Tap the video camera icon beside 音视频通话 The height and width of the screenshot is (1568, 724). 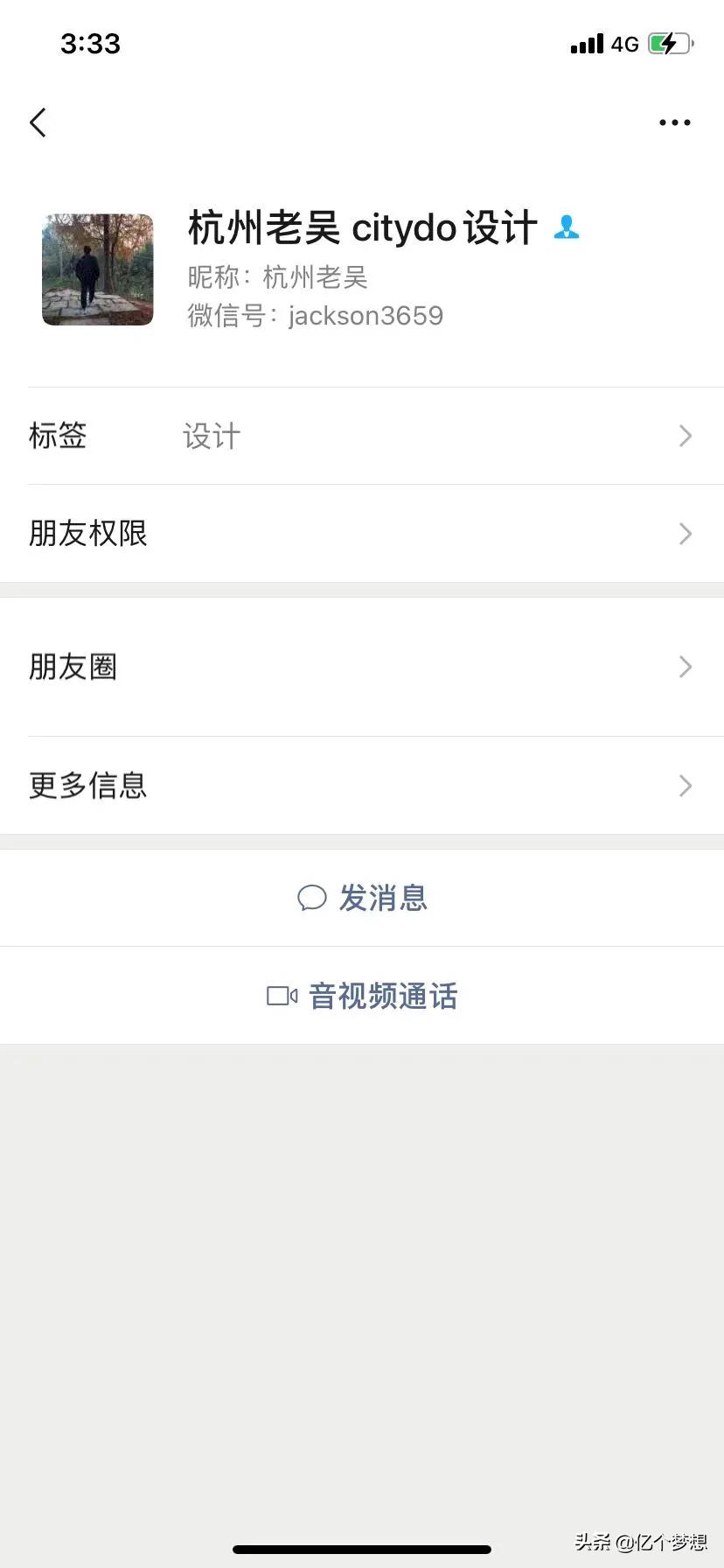click(281, 996)
